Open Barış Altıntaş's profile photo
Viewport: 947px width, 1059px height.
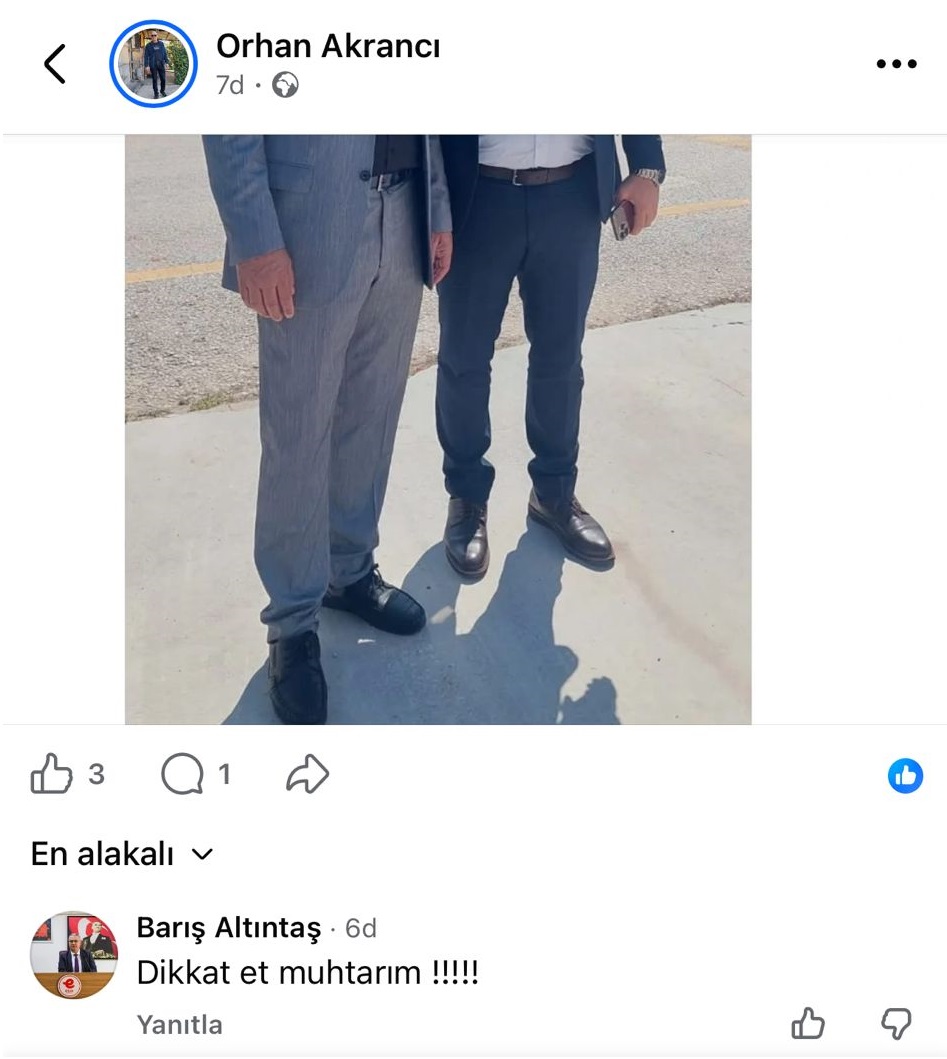coord(73,955)
